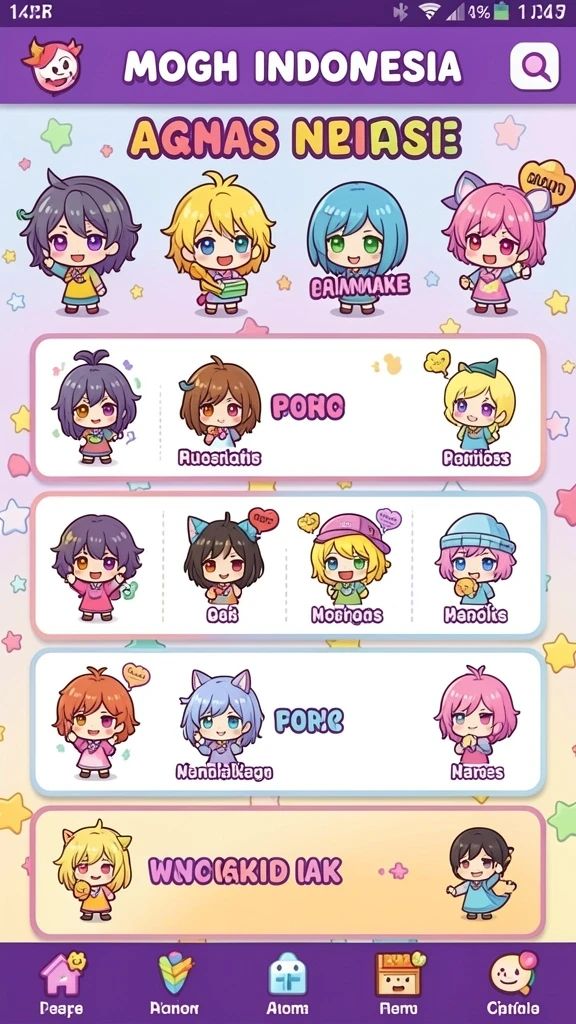
Task: Switch to the Atom tab
Action: pyautogui.click(x=287, y=984)
